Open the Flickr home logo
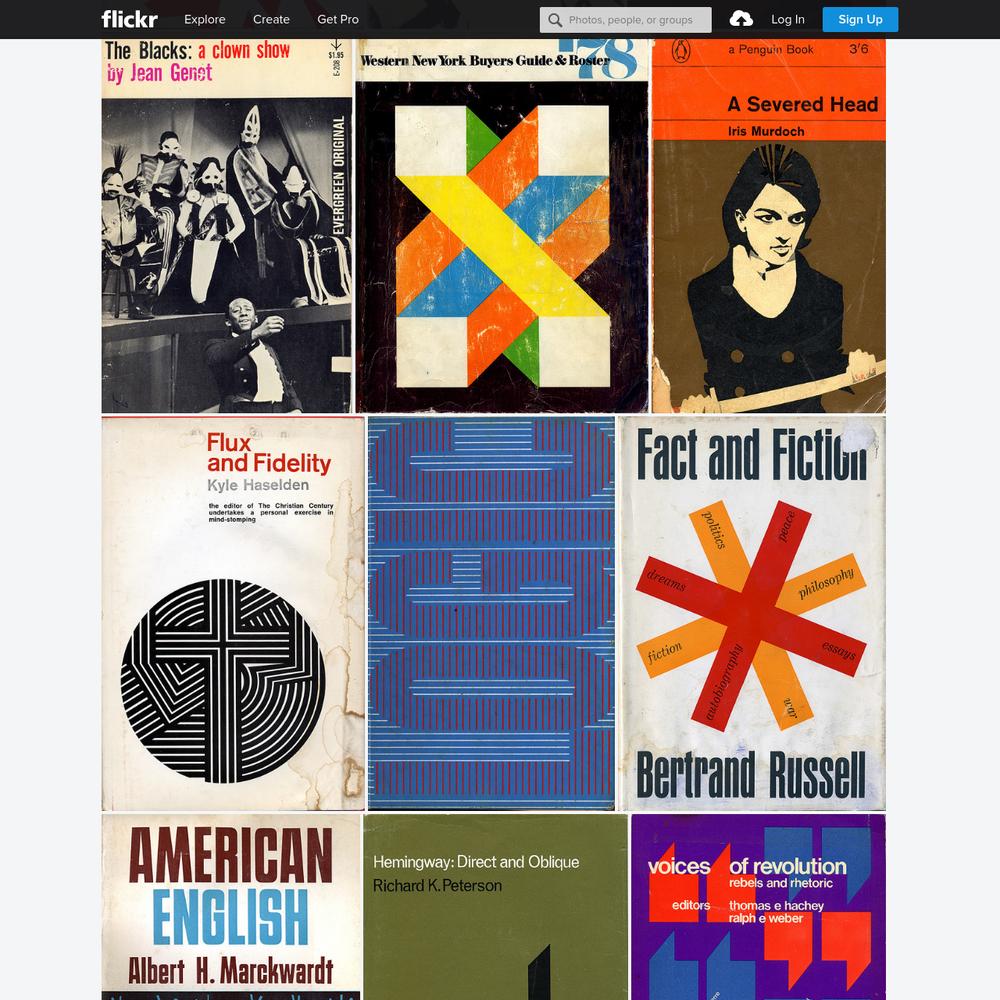The width and height of the screenshot is (1000, 1000). pyautogui.click(x=129, y=19)
